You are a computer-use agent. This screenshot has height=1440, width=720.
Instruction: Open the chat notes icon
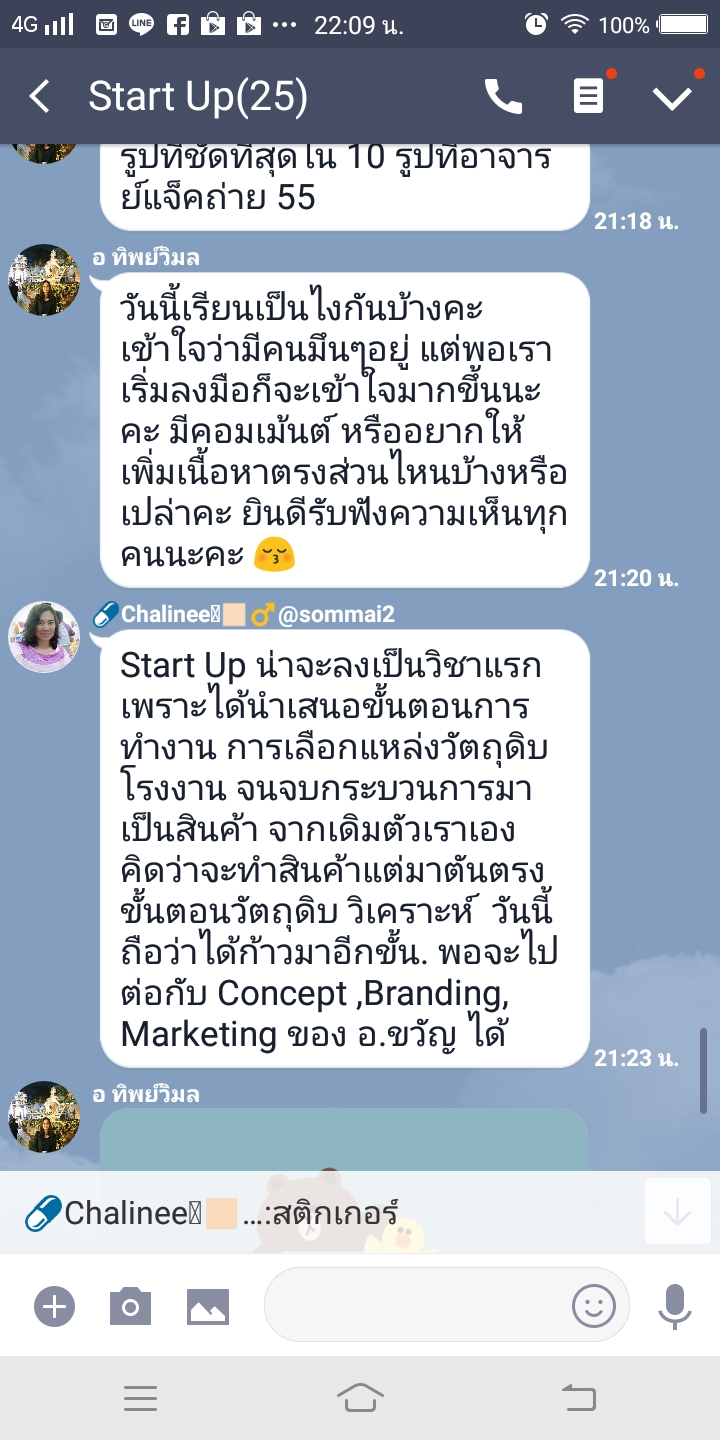[588, 97]
